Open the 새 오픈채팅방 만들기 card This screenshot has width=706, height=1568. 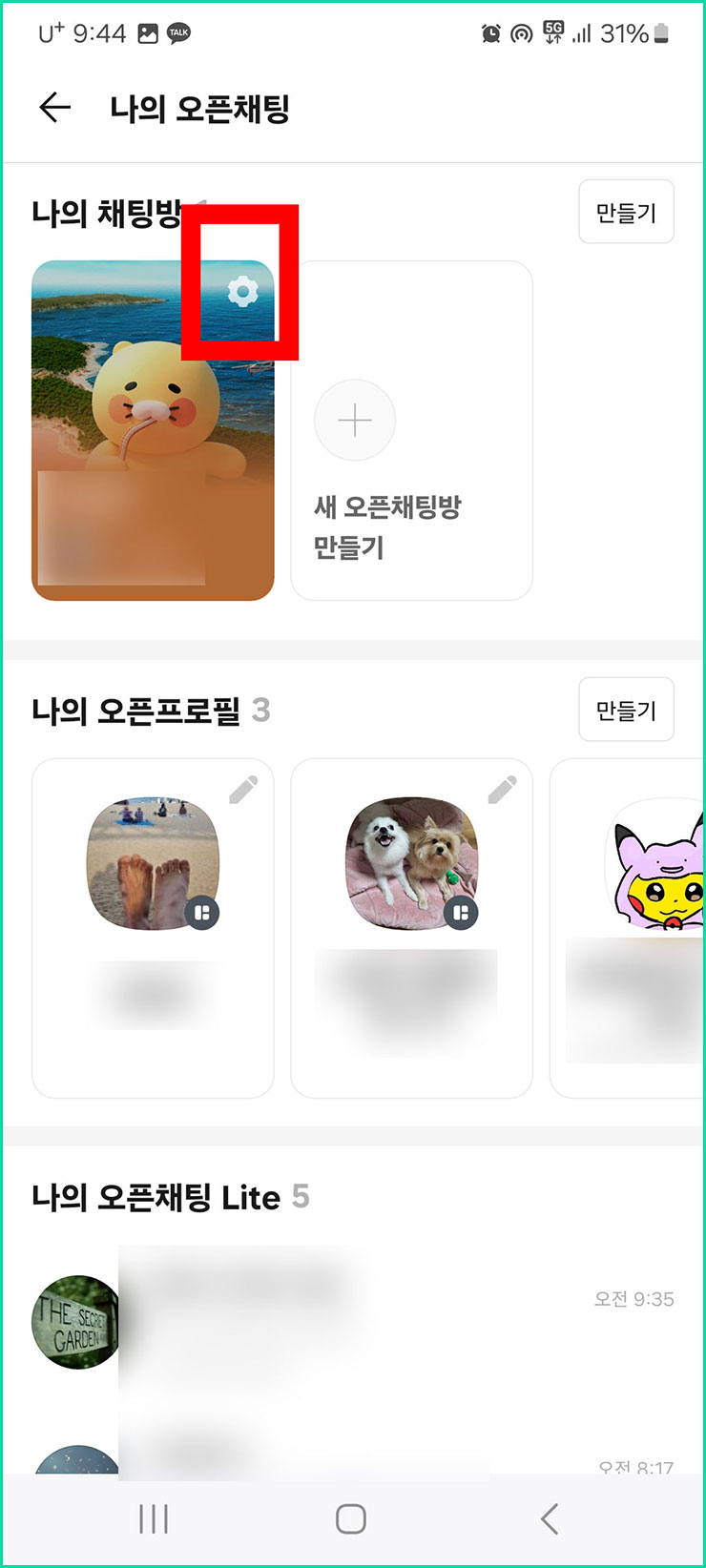(411, 431)
